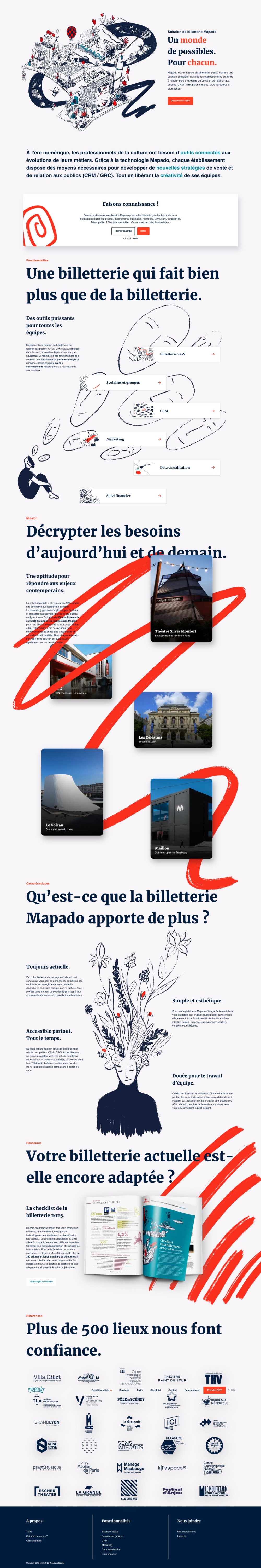The height and width of the screenshot is (1568, 261).
Task: Select the 'Premier échange' button
Action: tap(123, 231)
